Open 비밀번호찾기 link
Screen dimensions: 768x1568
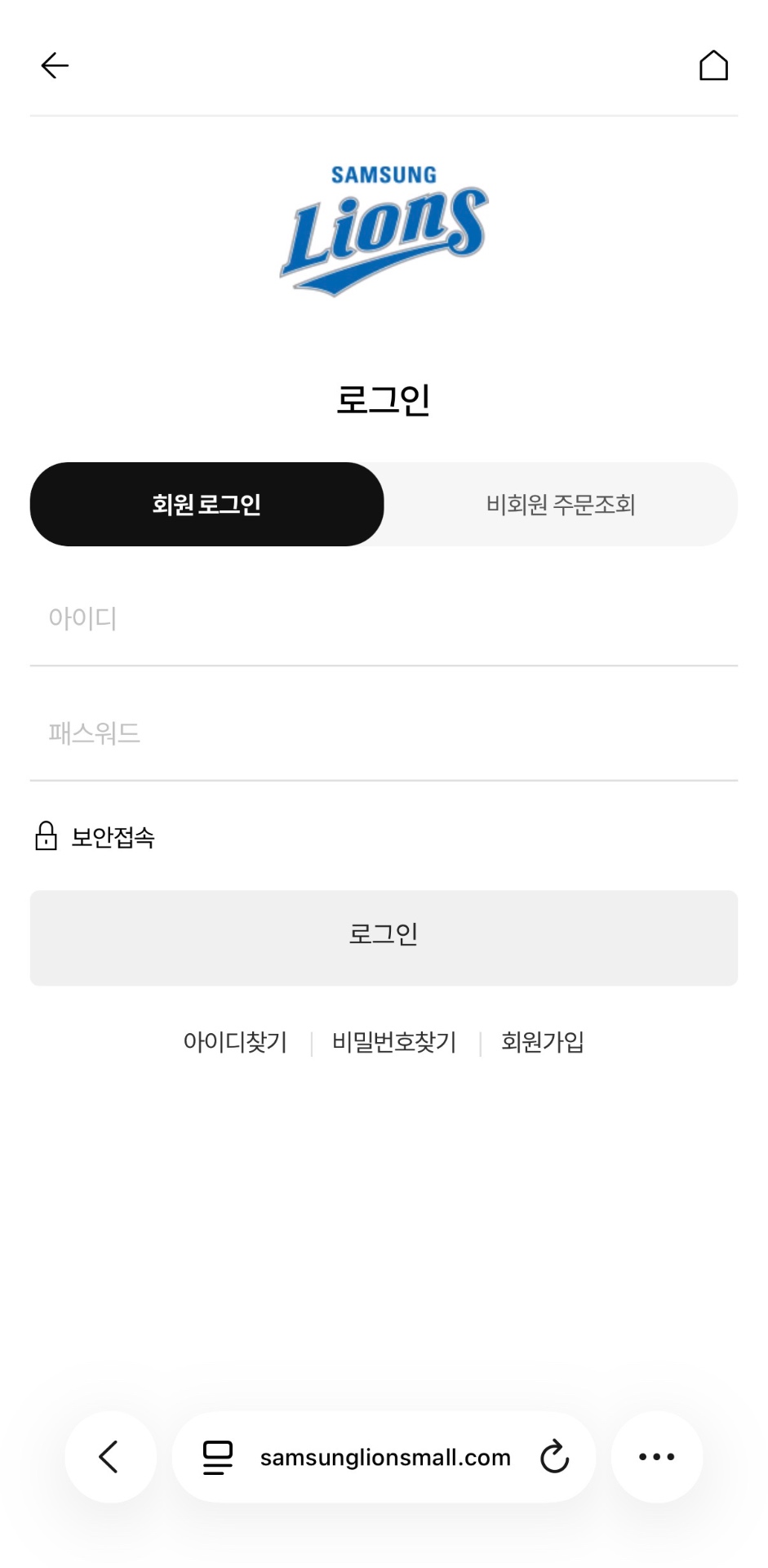click(394, 1042)
